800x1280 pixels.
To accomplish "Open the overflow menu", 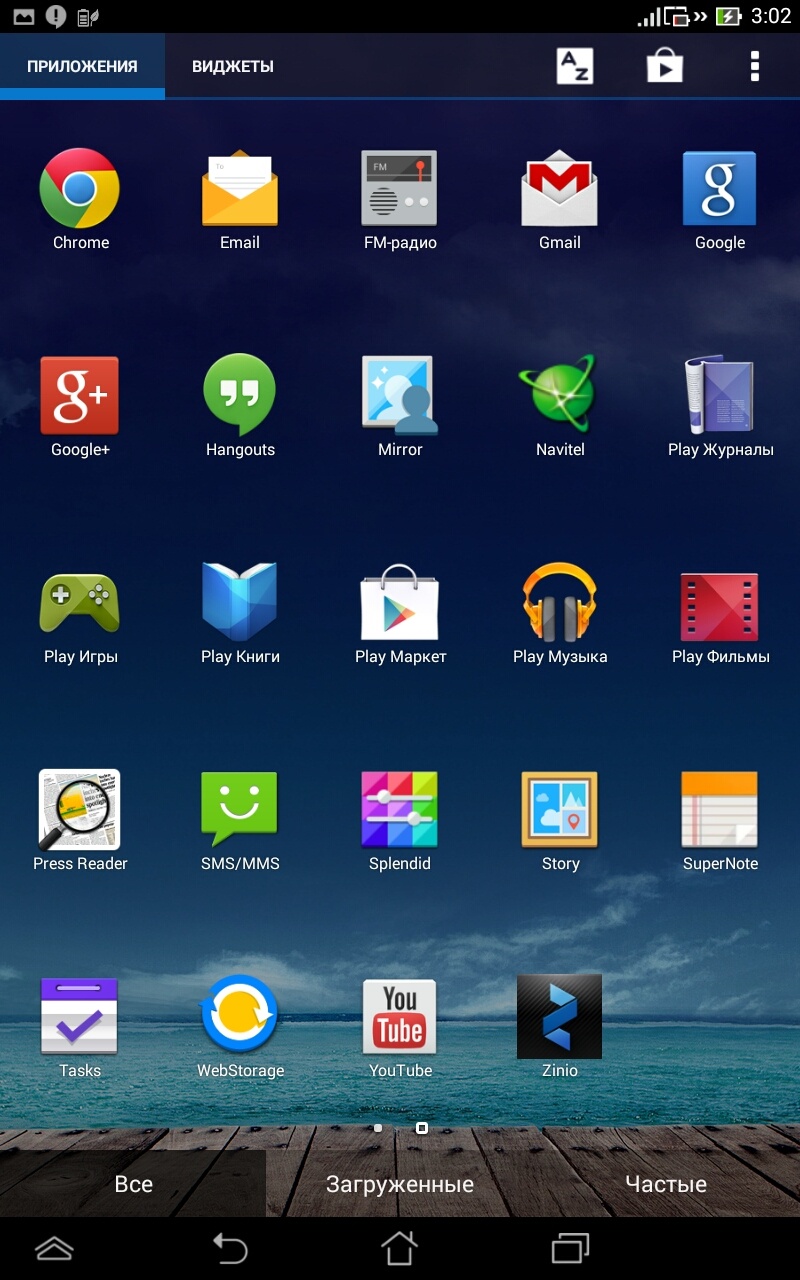I will click(x=755, y=66).
